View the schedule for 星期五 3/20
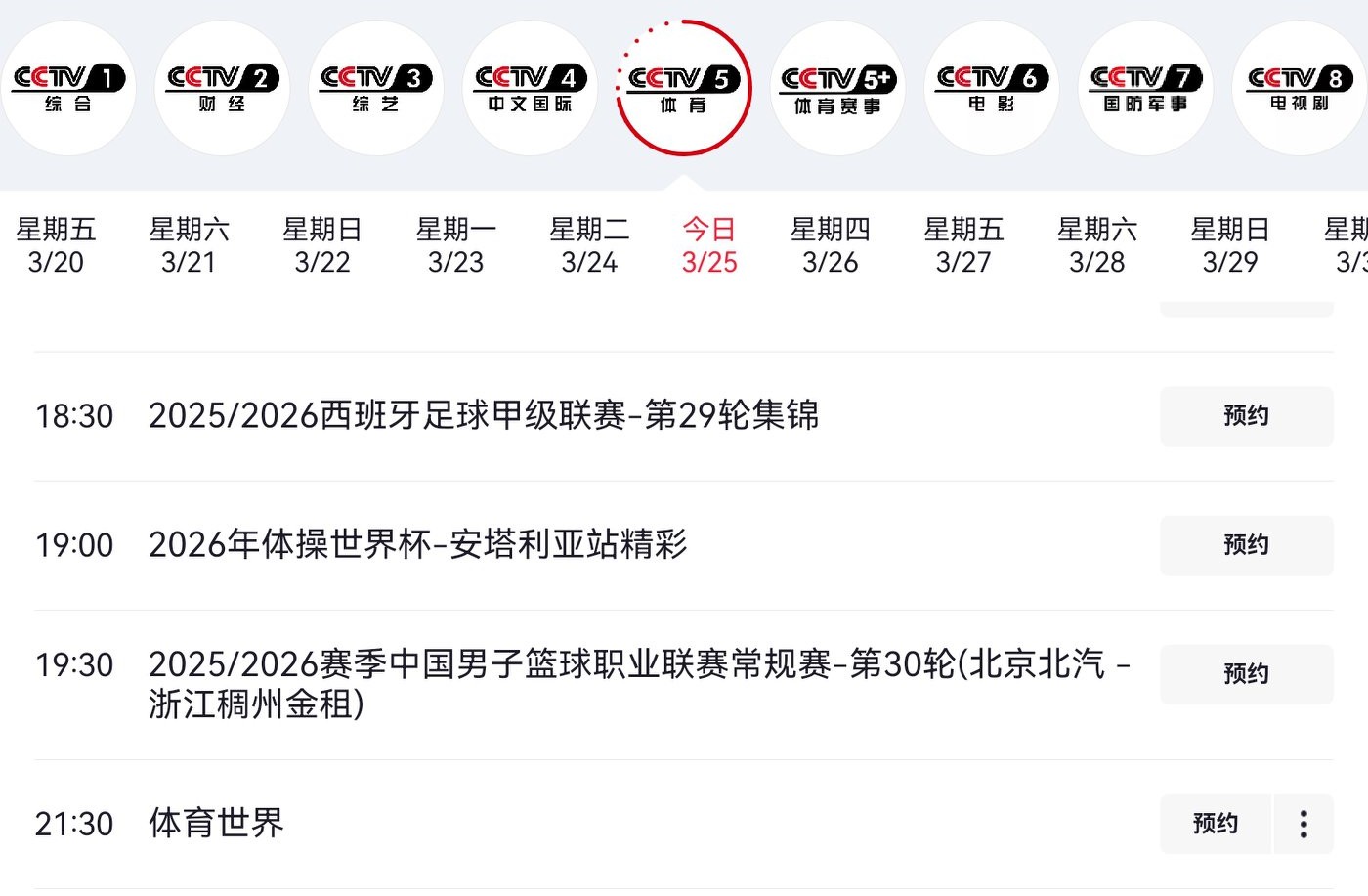Image resolution: width=1368 pixels, height=896 pixels. tap(56, 245)
